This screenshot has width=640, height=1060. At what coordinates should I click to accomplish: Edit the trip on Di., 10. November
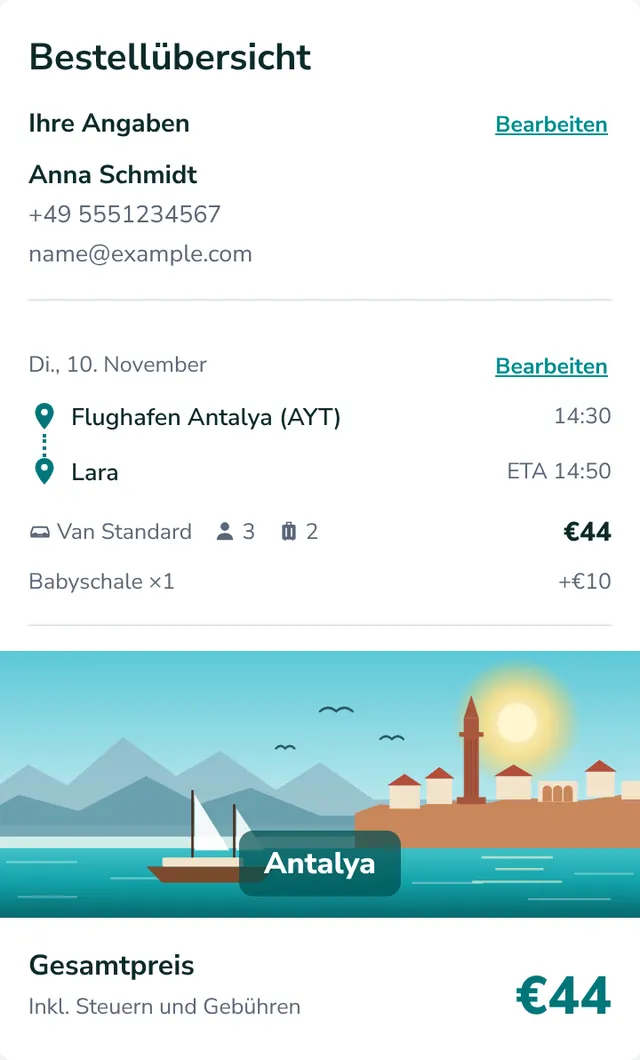[551, 366]
